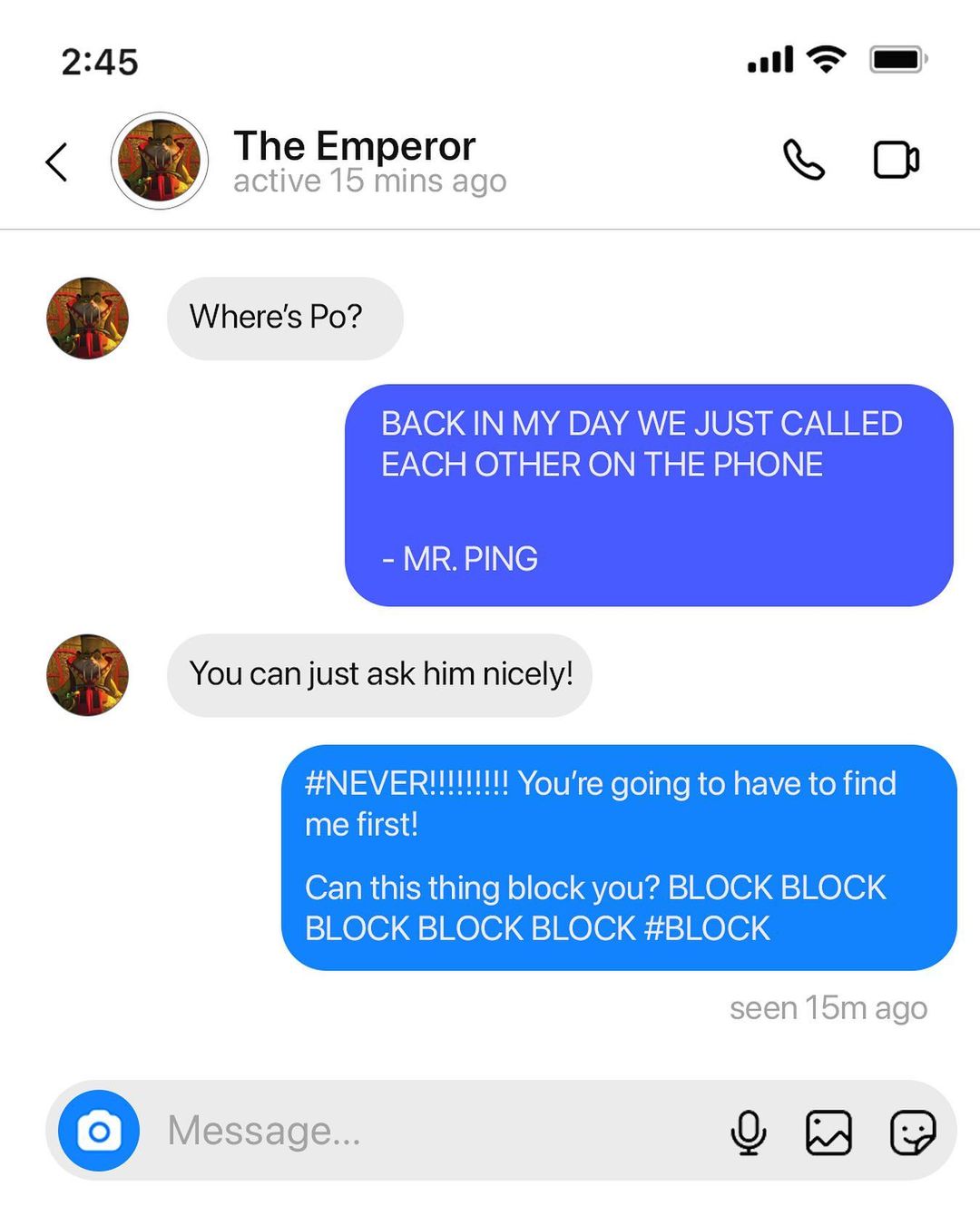Open The Emperor's profile from header
Viewport: 980px width, 1226px height.
pyautogui.click(x=160, y=162)
